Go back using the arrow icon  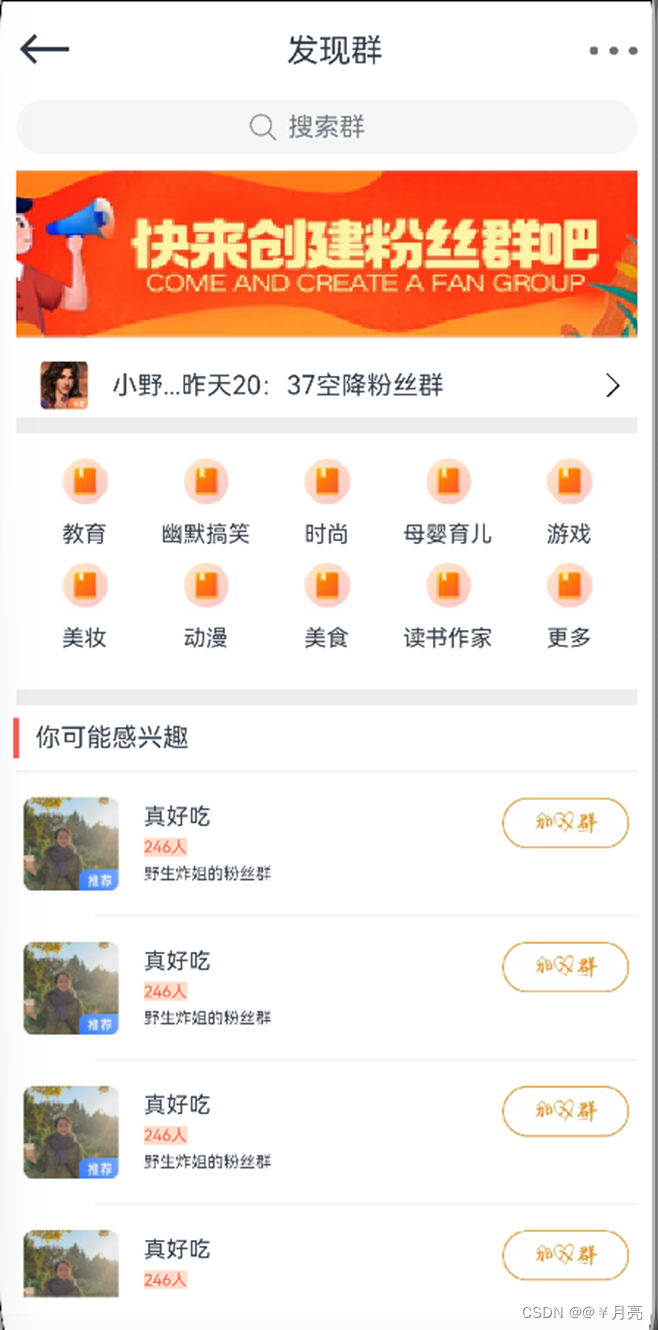point(44,49)
